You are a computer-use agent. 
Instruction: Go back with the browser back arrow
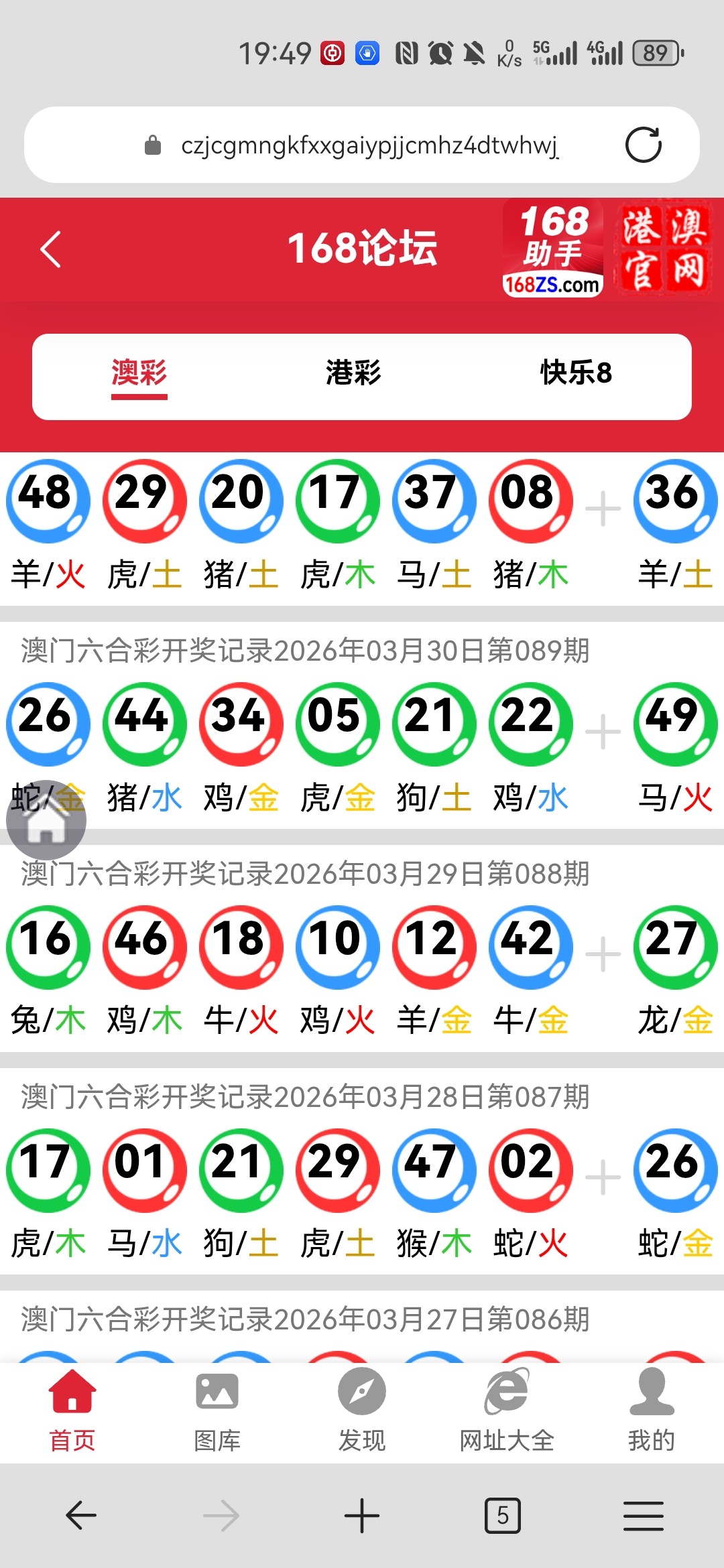click(81, 1516)
